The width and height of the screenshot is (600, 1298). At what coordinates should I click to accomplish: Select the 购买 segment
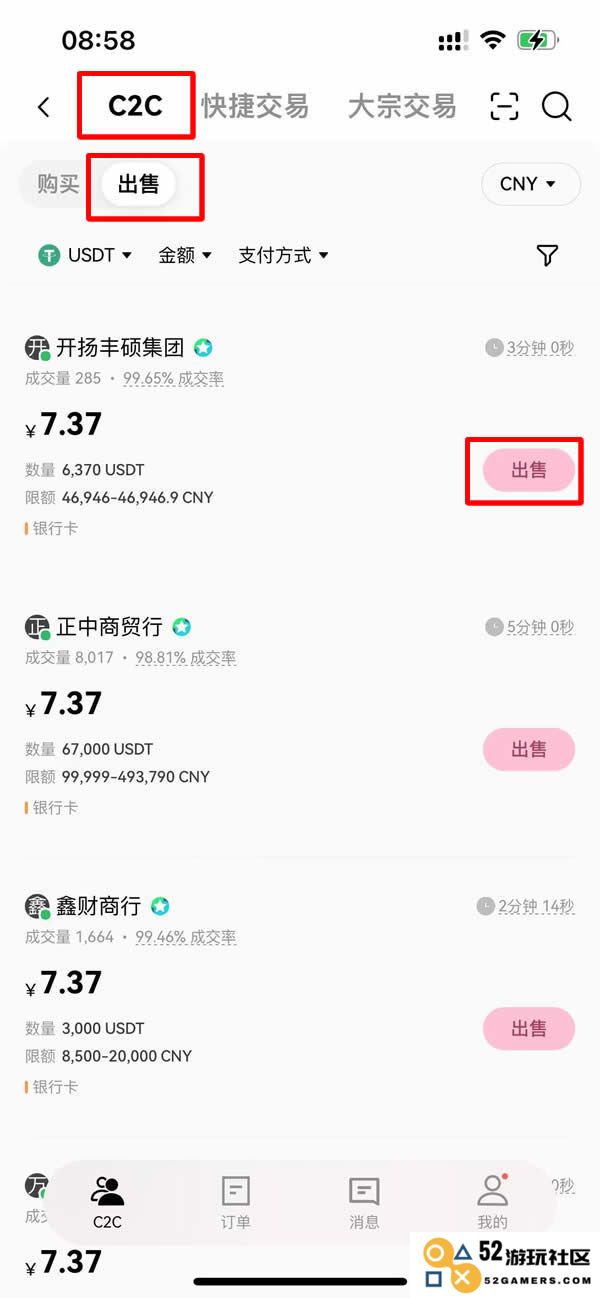(x=59, y=184)
